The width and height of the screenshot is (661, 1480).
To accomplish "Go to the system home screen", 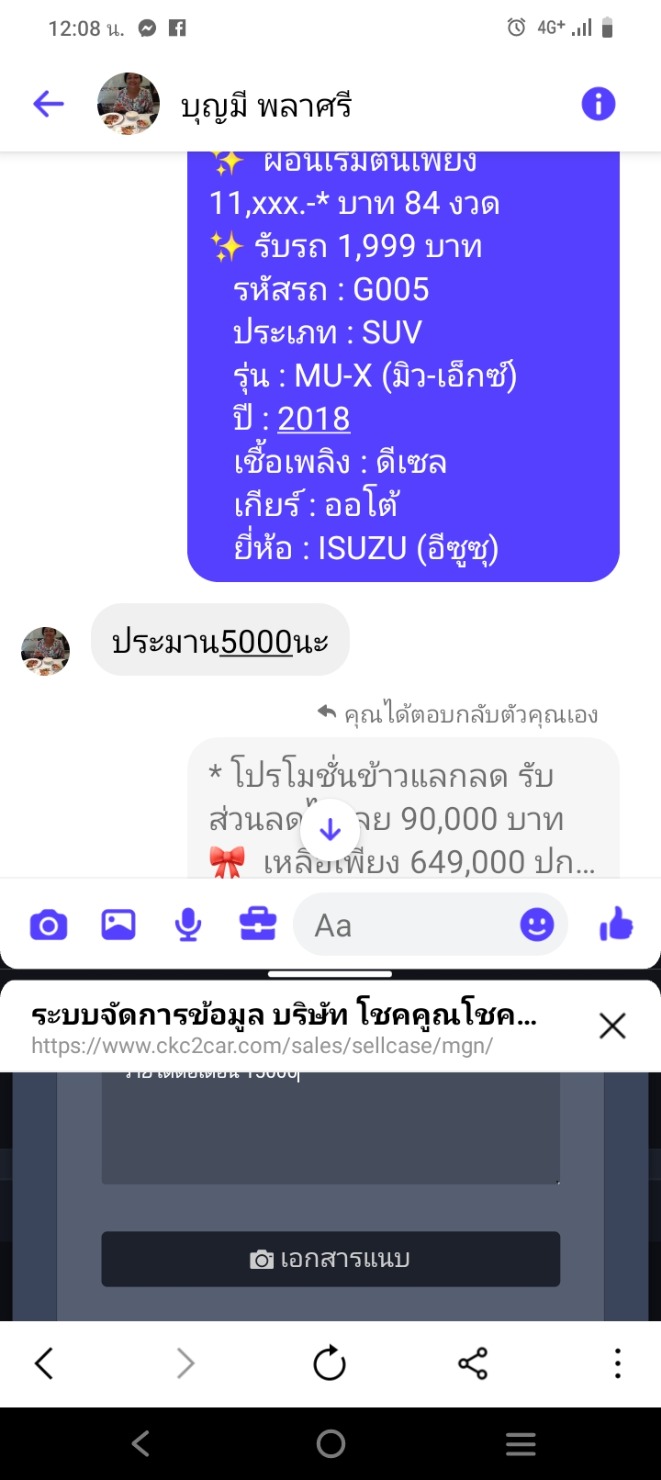I will click(x=330, y=1443).
